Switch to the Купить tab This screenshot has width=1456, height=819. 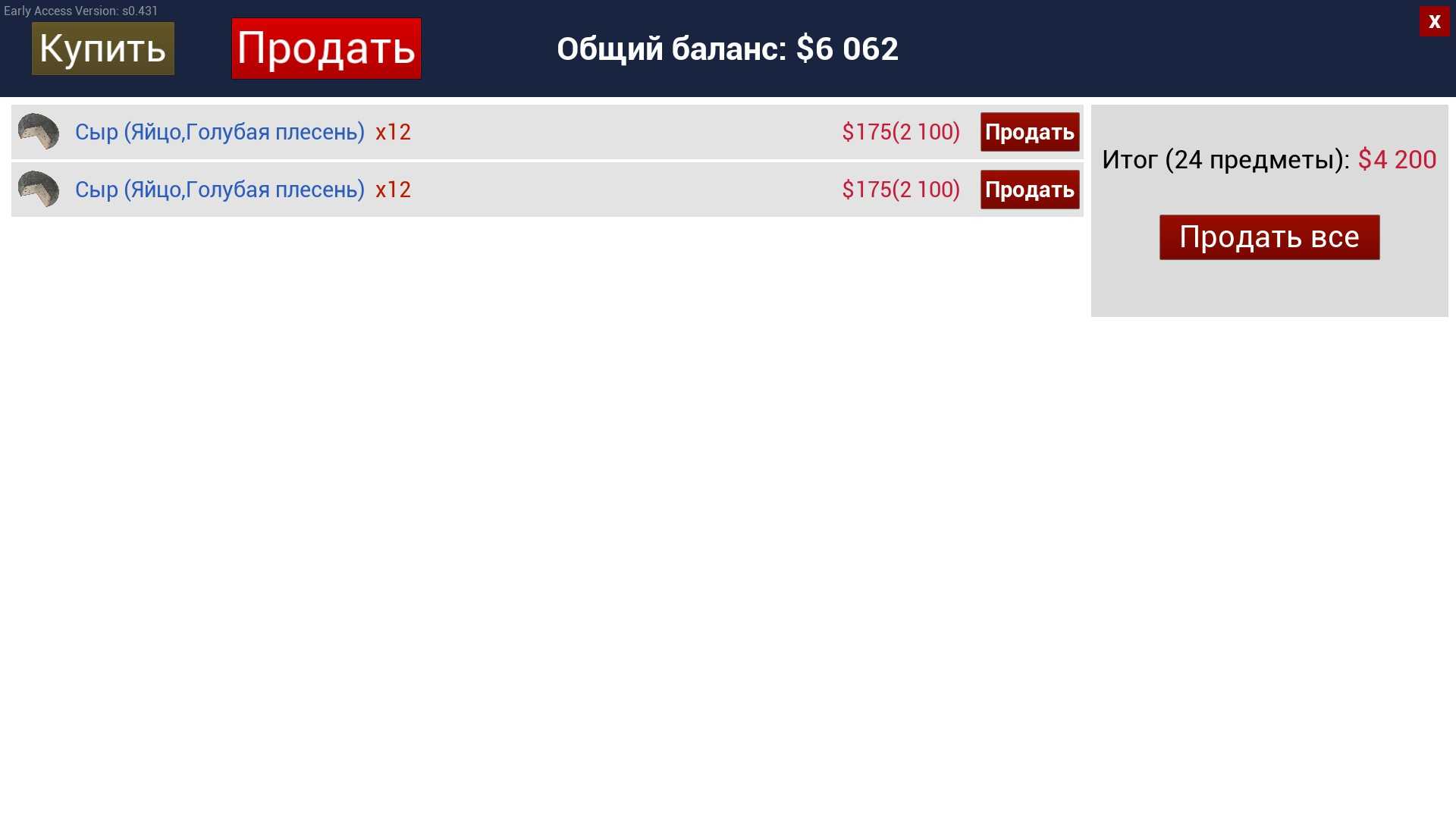pyautogui.click(x=103, y=49)
